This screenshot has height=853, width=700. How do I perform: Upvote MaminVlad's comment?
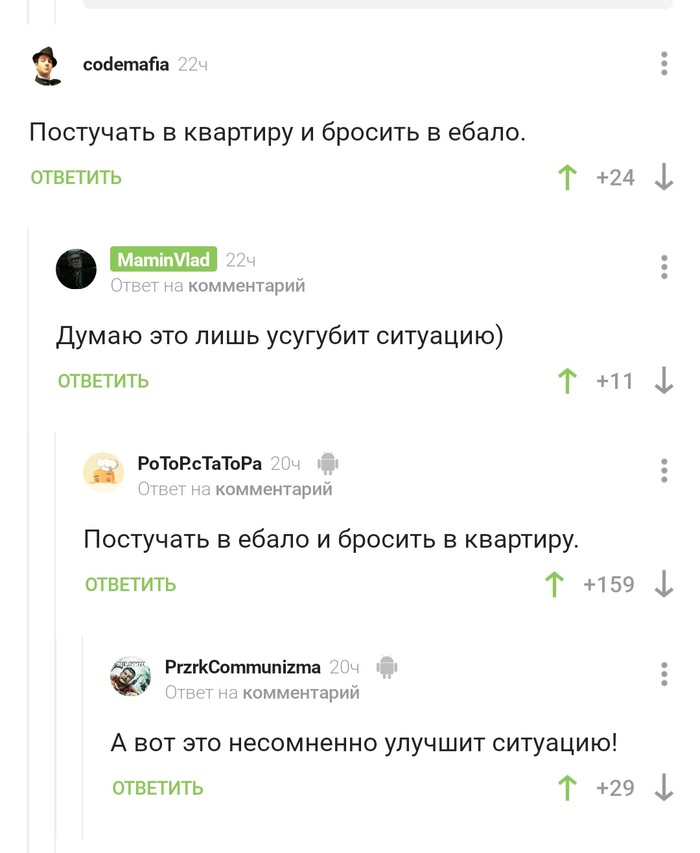click(x=567, y=381)
